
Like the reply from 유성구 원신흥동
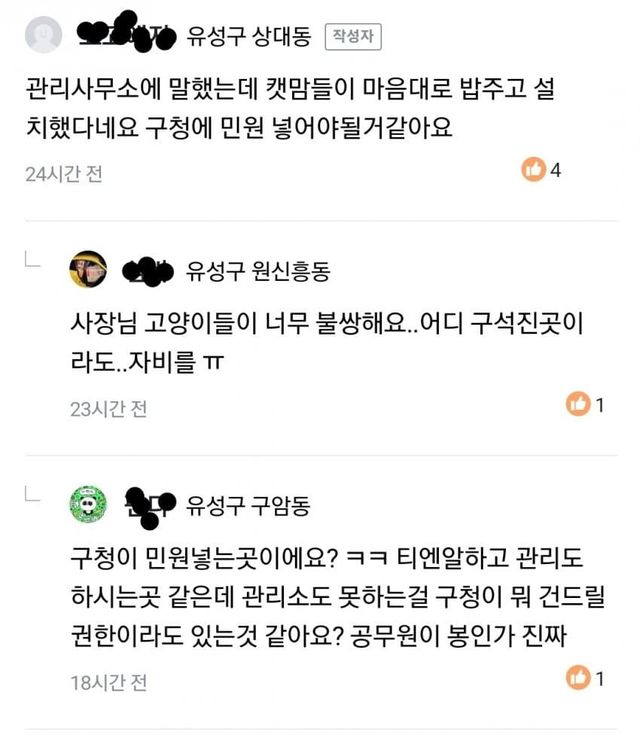point(577,404)
